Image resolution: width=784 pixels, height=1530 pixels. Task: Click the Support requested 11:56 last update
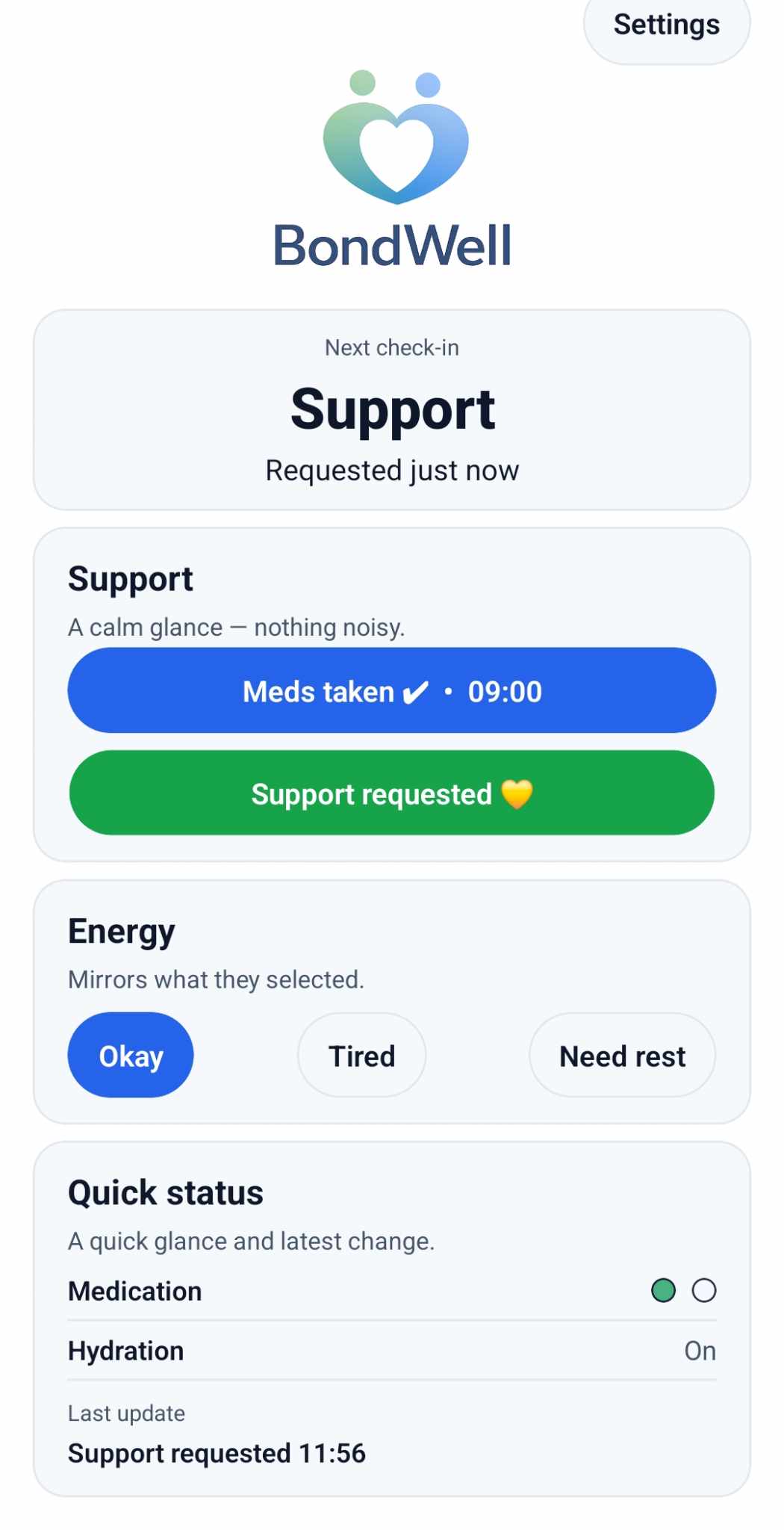(216, 1452)
